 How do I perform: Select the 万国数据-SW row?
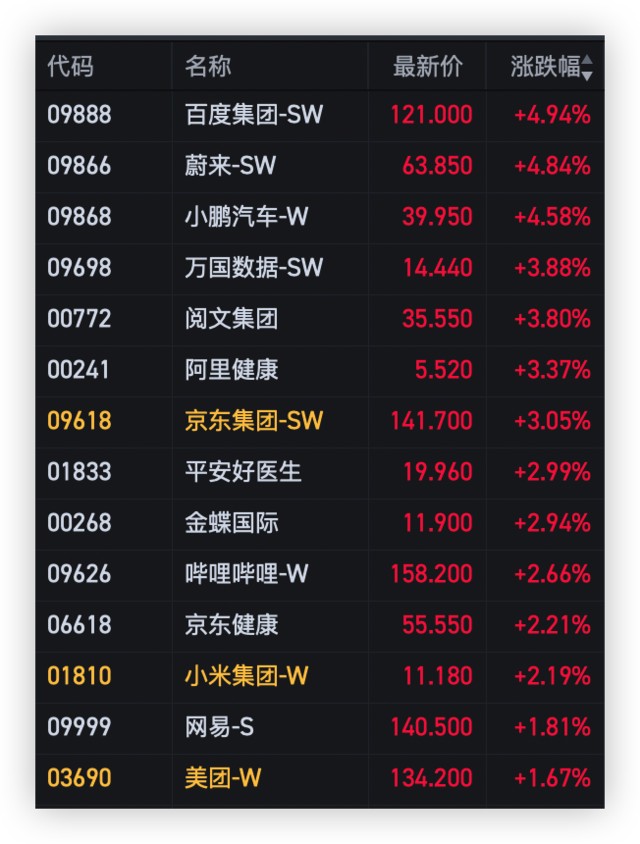pos(254,268)
